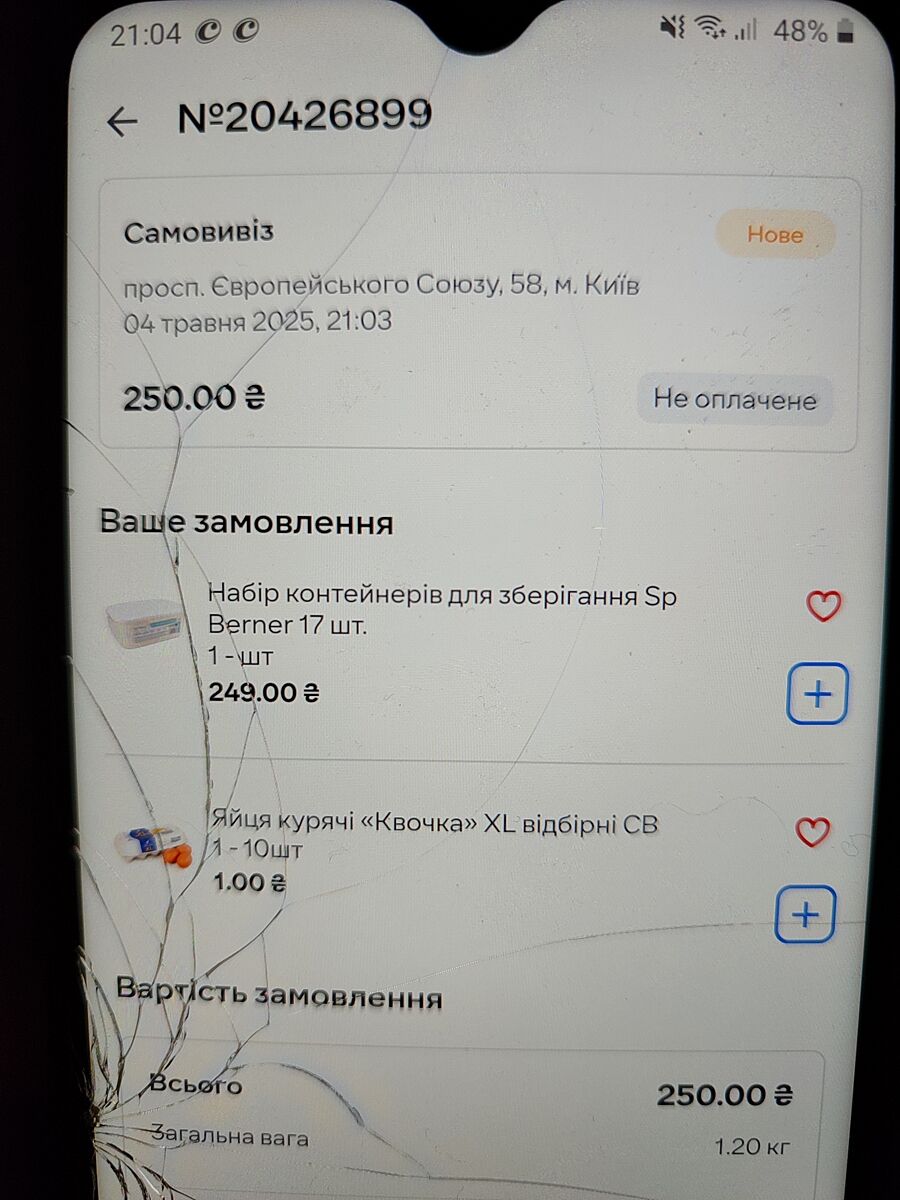Tap plus button for «Квочка» eggs
Screen dimensions: 900x1200
(805, 914)
